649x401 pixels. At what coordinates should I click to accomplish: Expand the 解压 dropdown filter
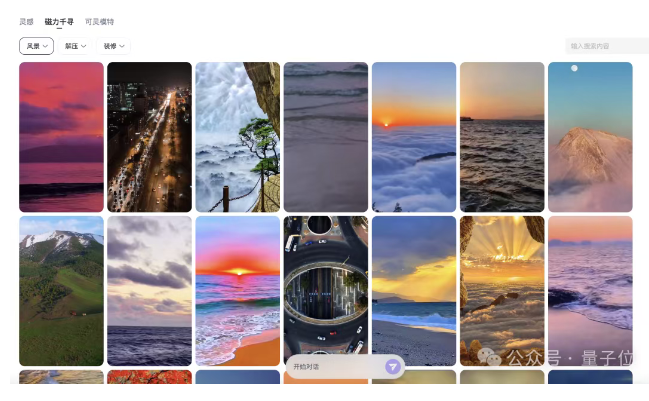[75, 46]
